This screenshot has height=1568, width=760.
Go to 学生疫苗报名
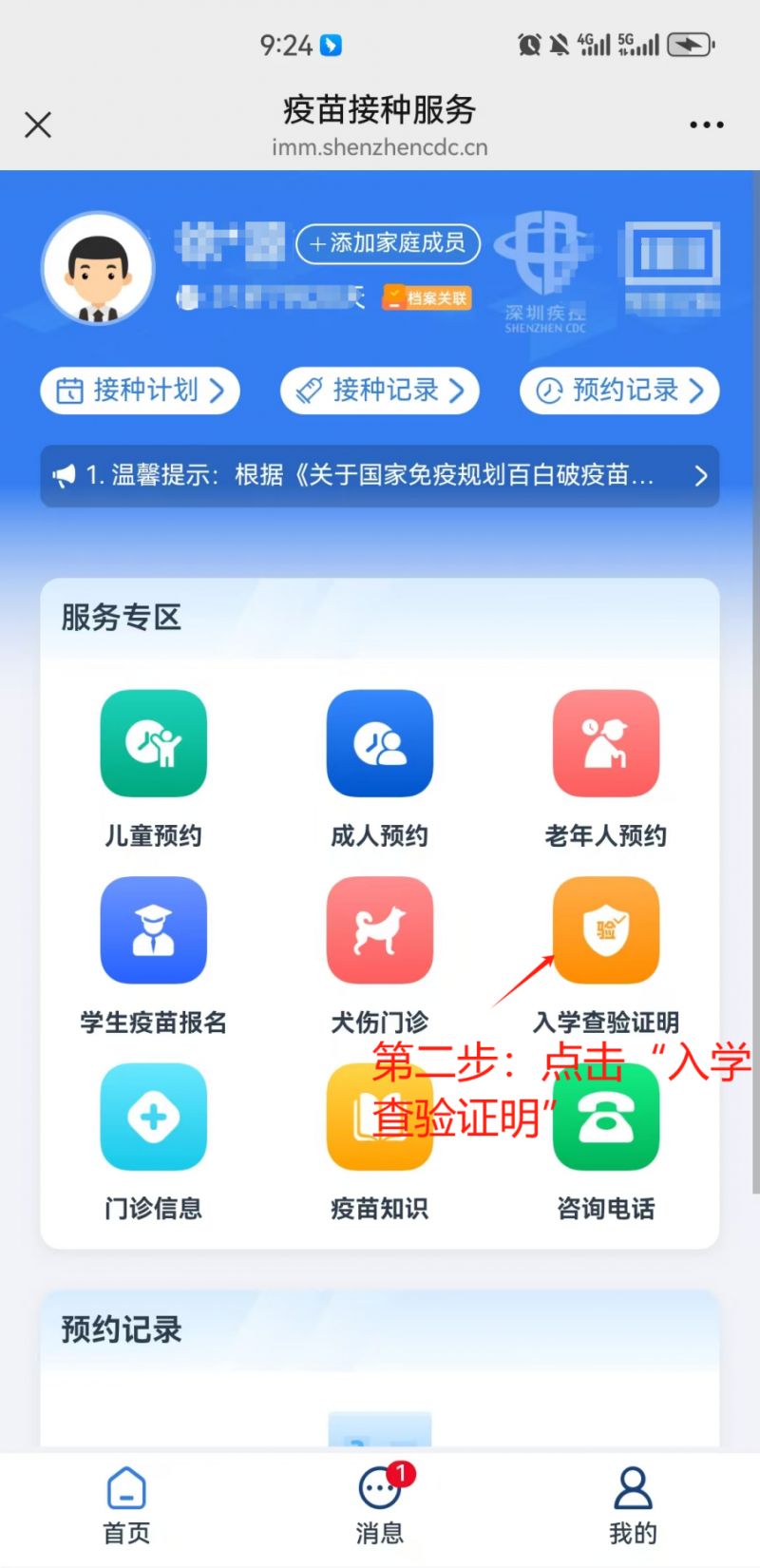click(x=153, y=930)
